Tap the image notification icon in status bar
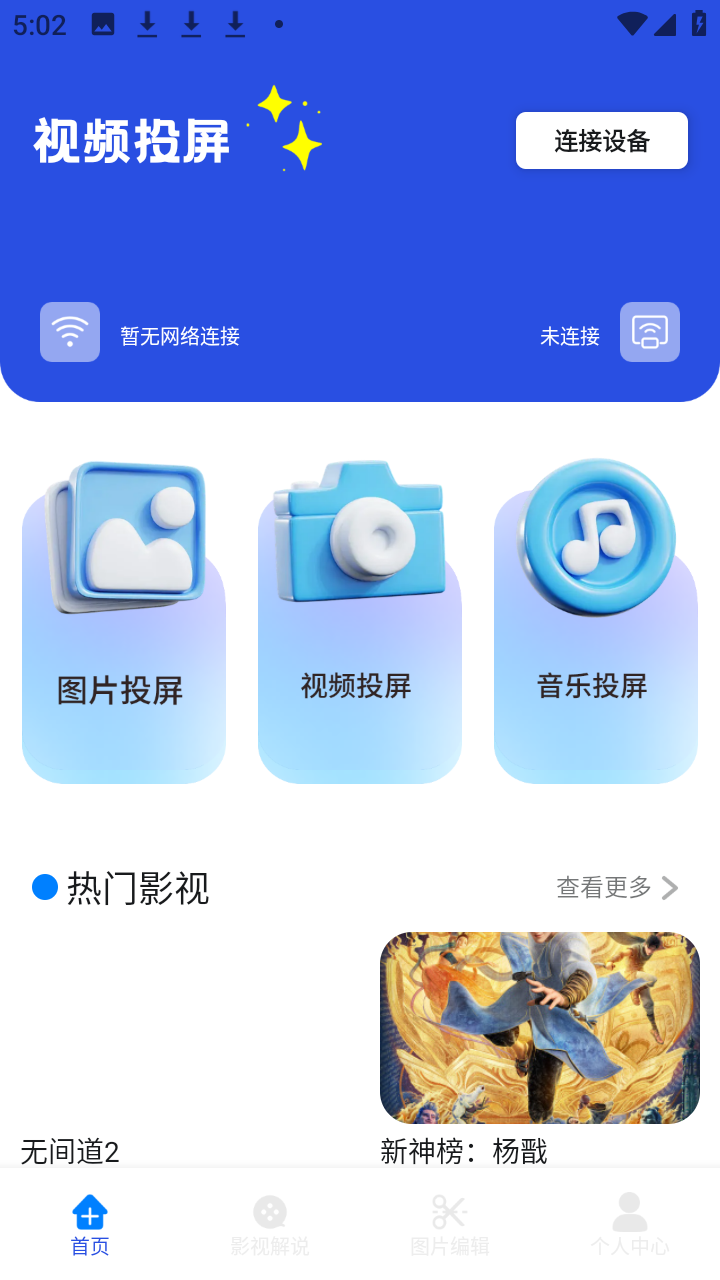 102,23
